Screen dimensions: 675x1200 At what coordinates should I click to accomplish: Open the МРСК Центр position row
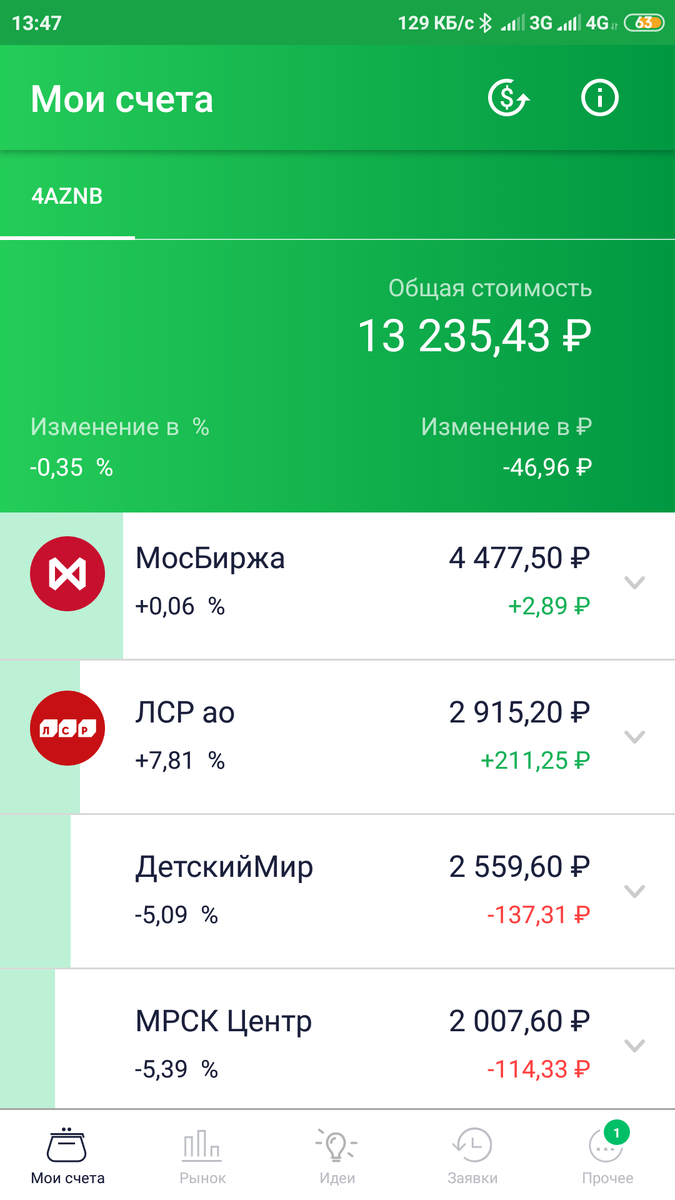337,1040
